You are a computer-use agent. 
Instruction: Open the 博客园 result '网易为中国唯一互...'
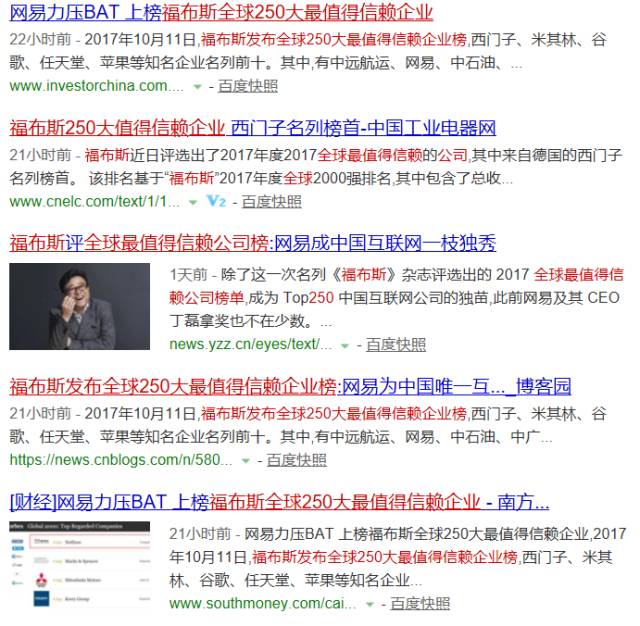[290, 387]
